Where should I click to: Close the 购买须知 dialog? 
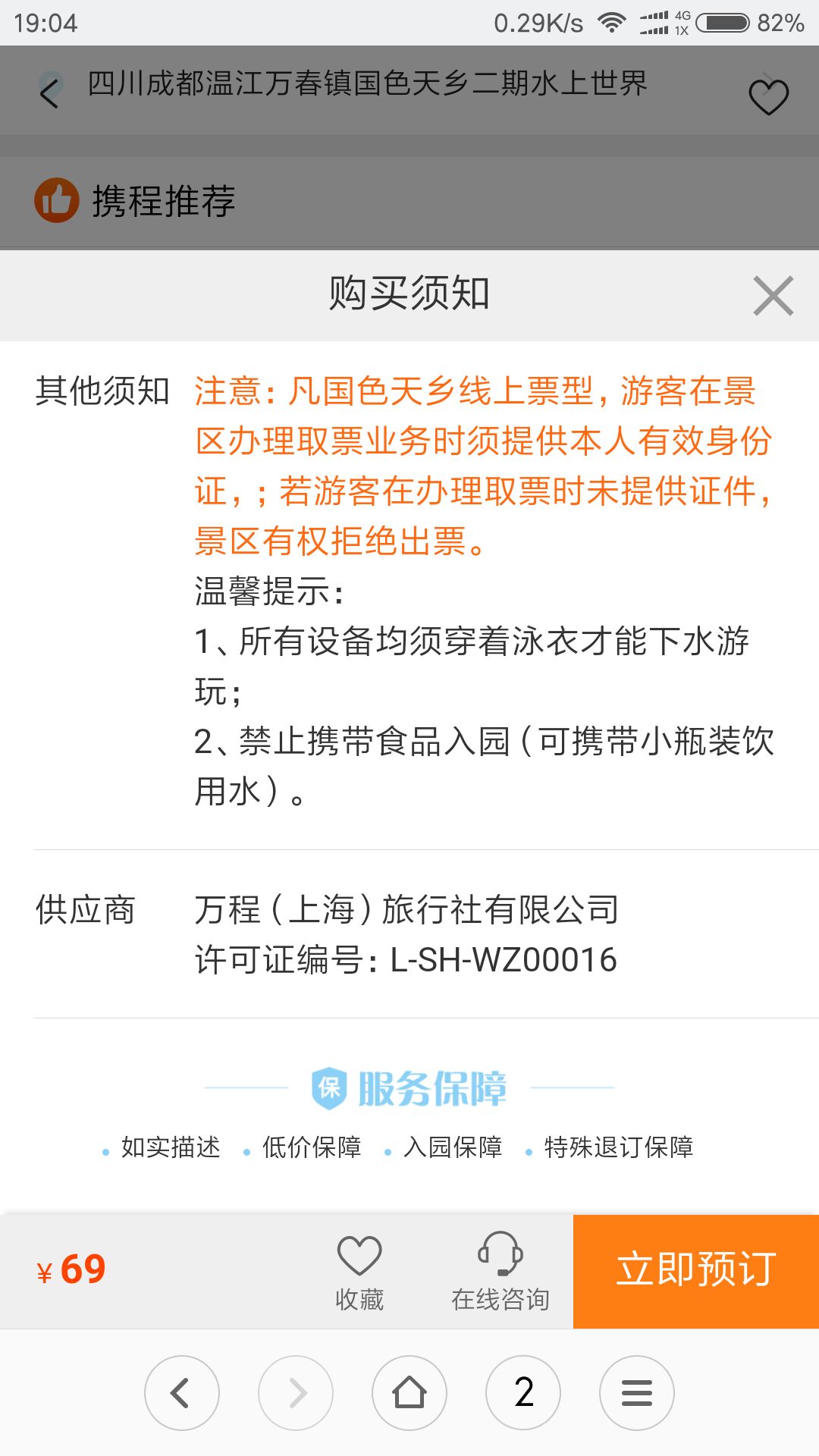(773, 295)
